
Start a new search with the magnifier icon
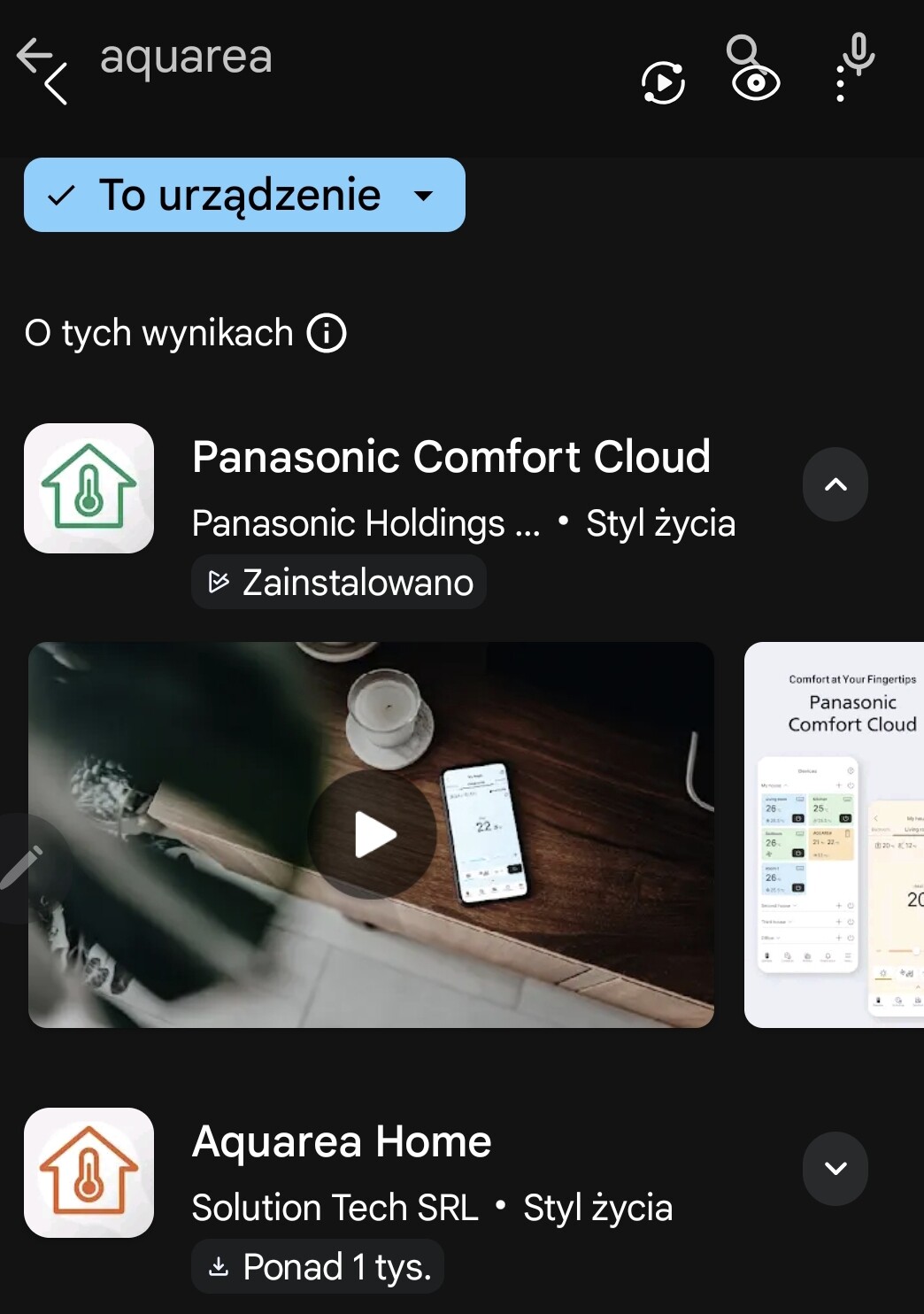[742, 50]
